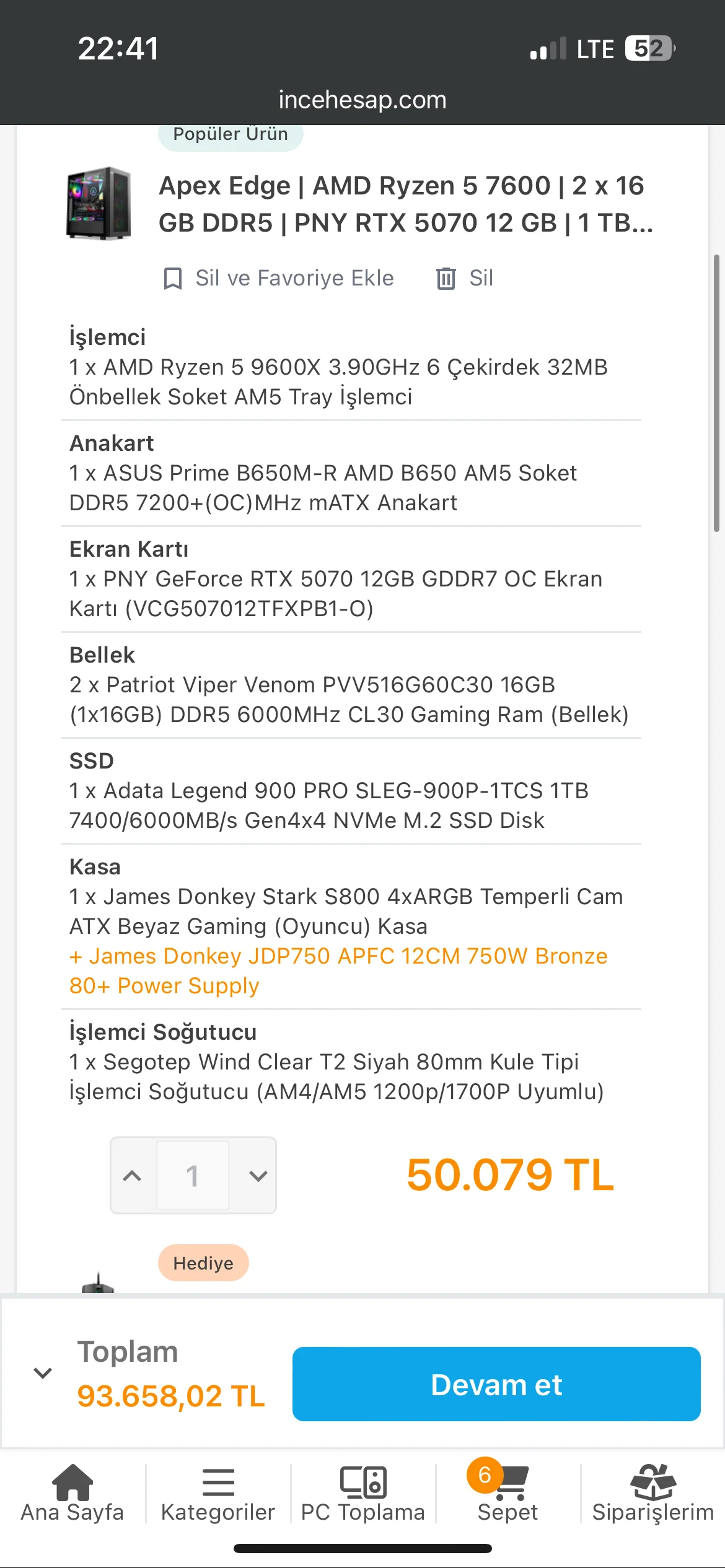725x1568 pixels.
Task: View the Siparişlerim orders tab
Action: [x=652, y=1493]
